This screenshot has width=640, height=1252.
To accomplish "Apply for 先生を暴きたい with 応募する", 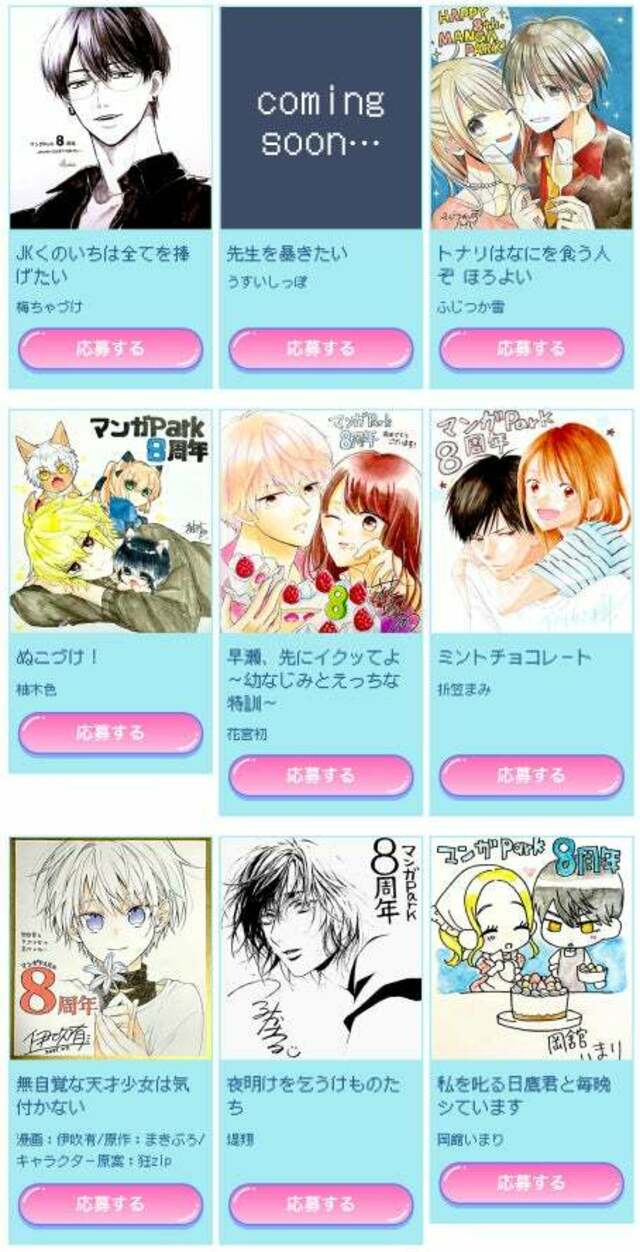I will pos(321,349).
